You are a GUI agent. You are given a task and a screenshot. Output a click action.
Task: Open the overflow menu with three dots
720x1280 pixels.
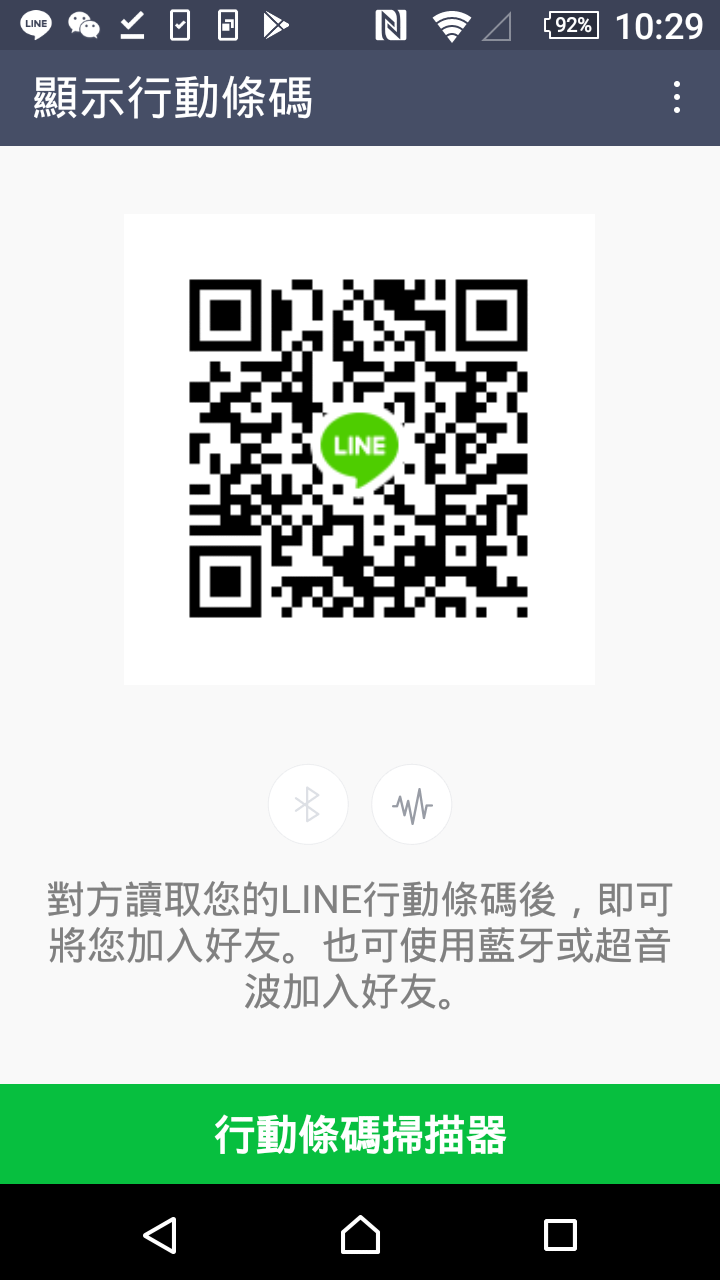click(676, 97)
